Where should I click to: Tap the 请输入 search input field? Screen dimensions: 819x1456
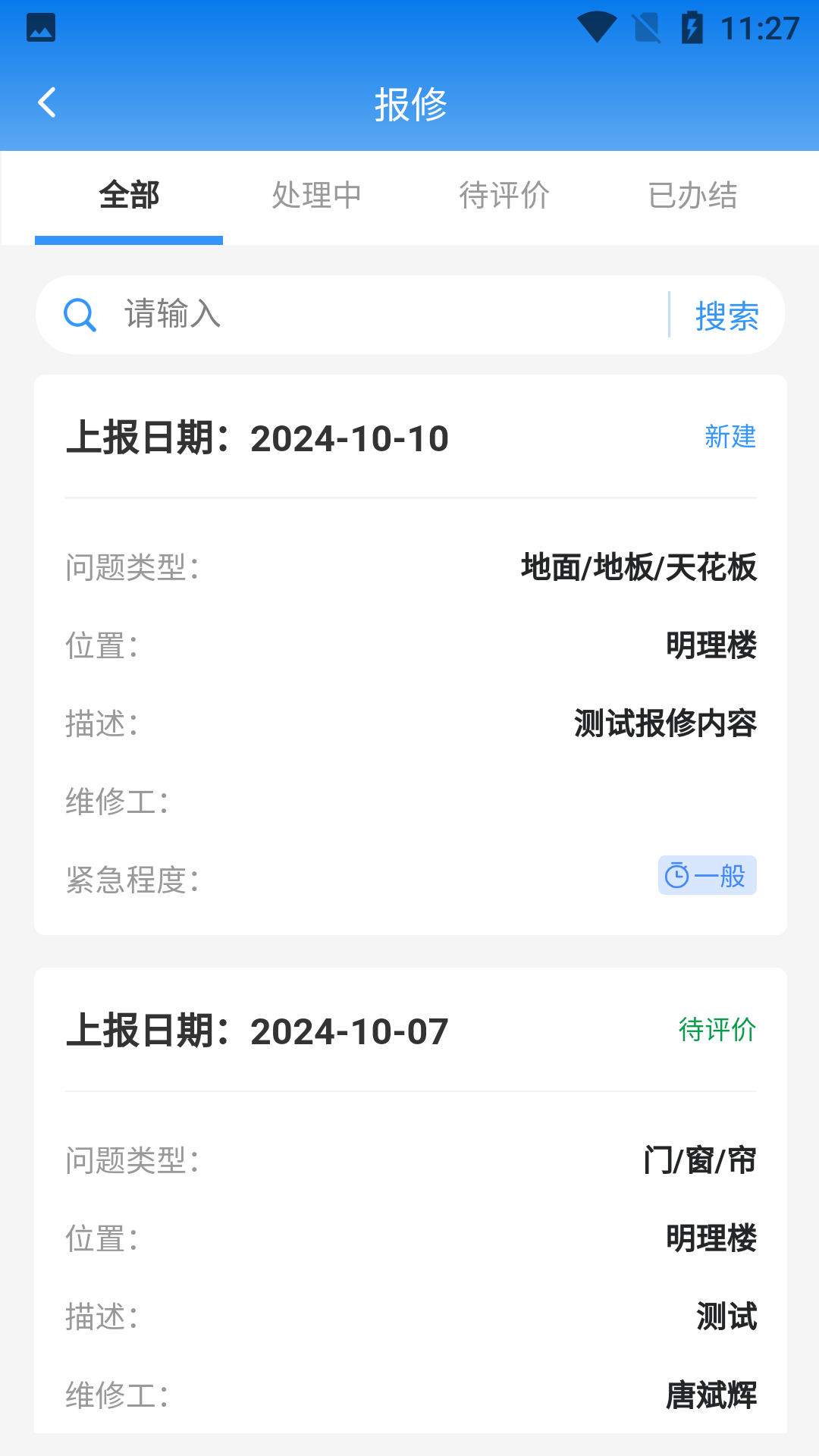[x=303, y=315]
